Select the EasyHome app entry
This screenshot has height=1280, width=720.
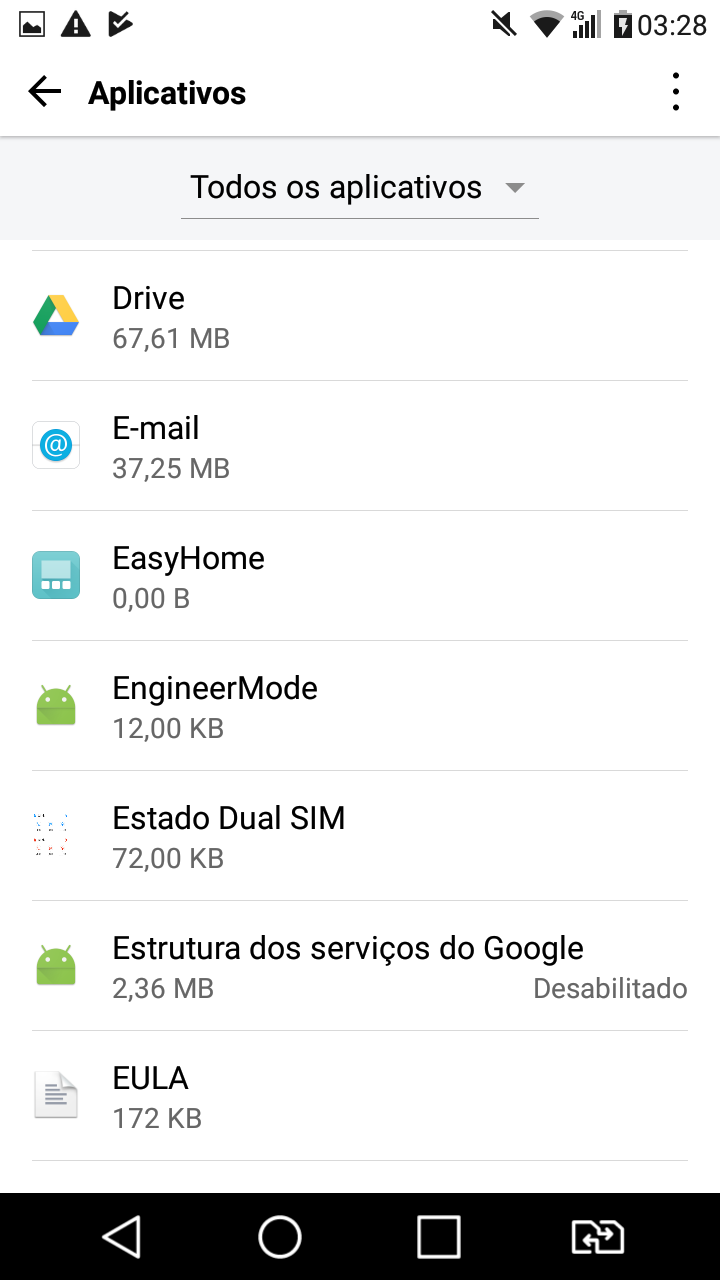(x=360, y=576)
